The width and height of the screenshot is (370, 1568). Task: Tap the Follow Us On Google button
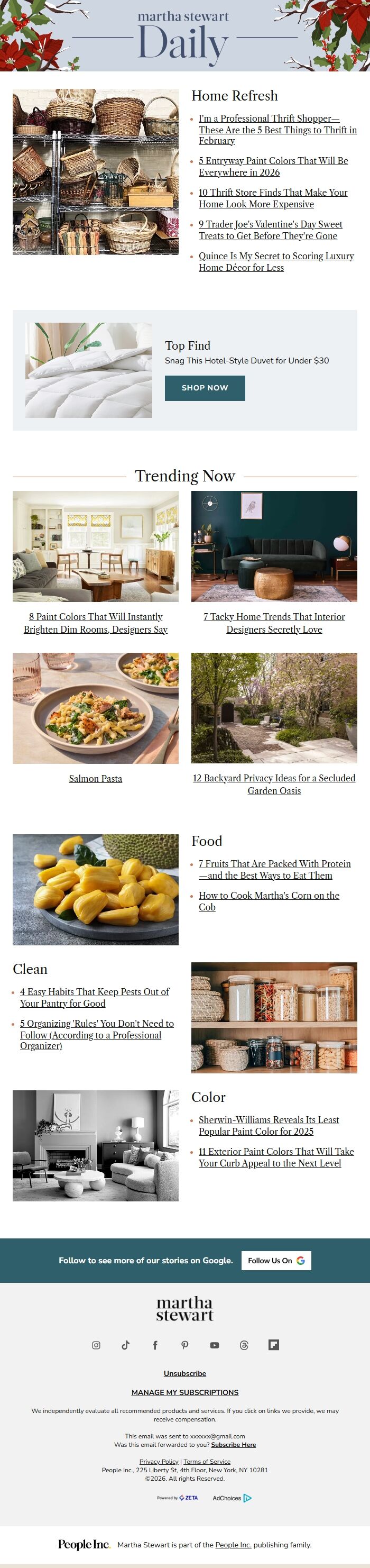click(276, 1260)
